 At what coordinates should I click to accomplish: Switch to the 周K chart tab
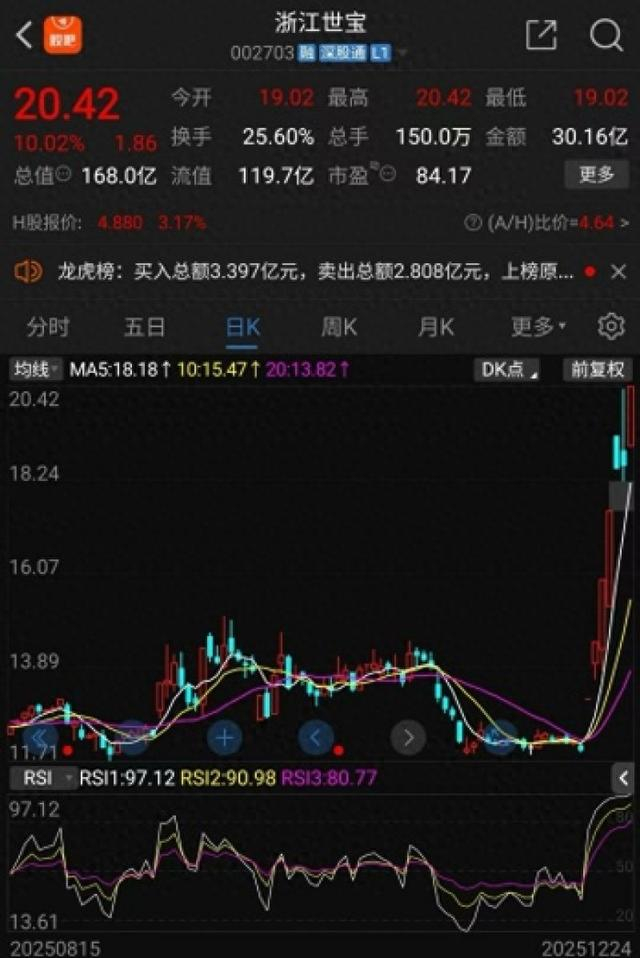339,327
